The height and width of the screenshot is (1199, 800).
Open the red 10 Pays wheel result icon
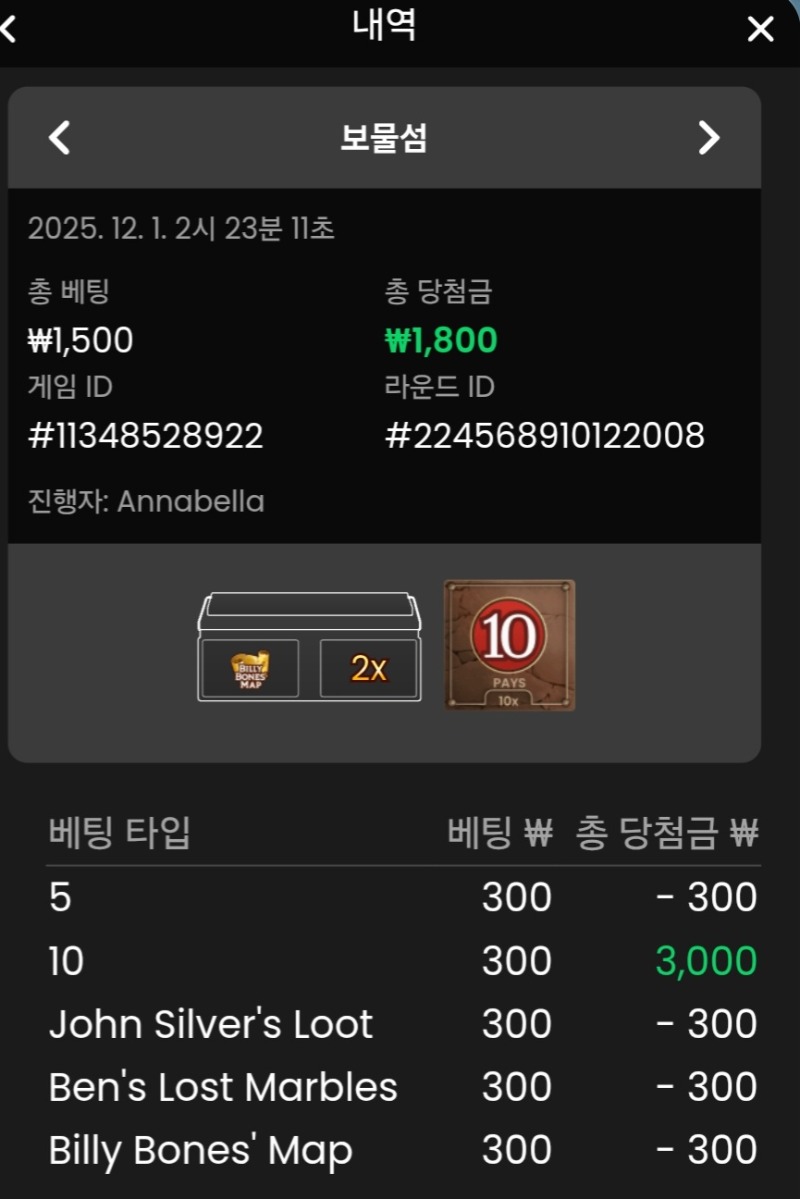click(508, 645)
